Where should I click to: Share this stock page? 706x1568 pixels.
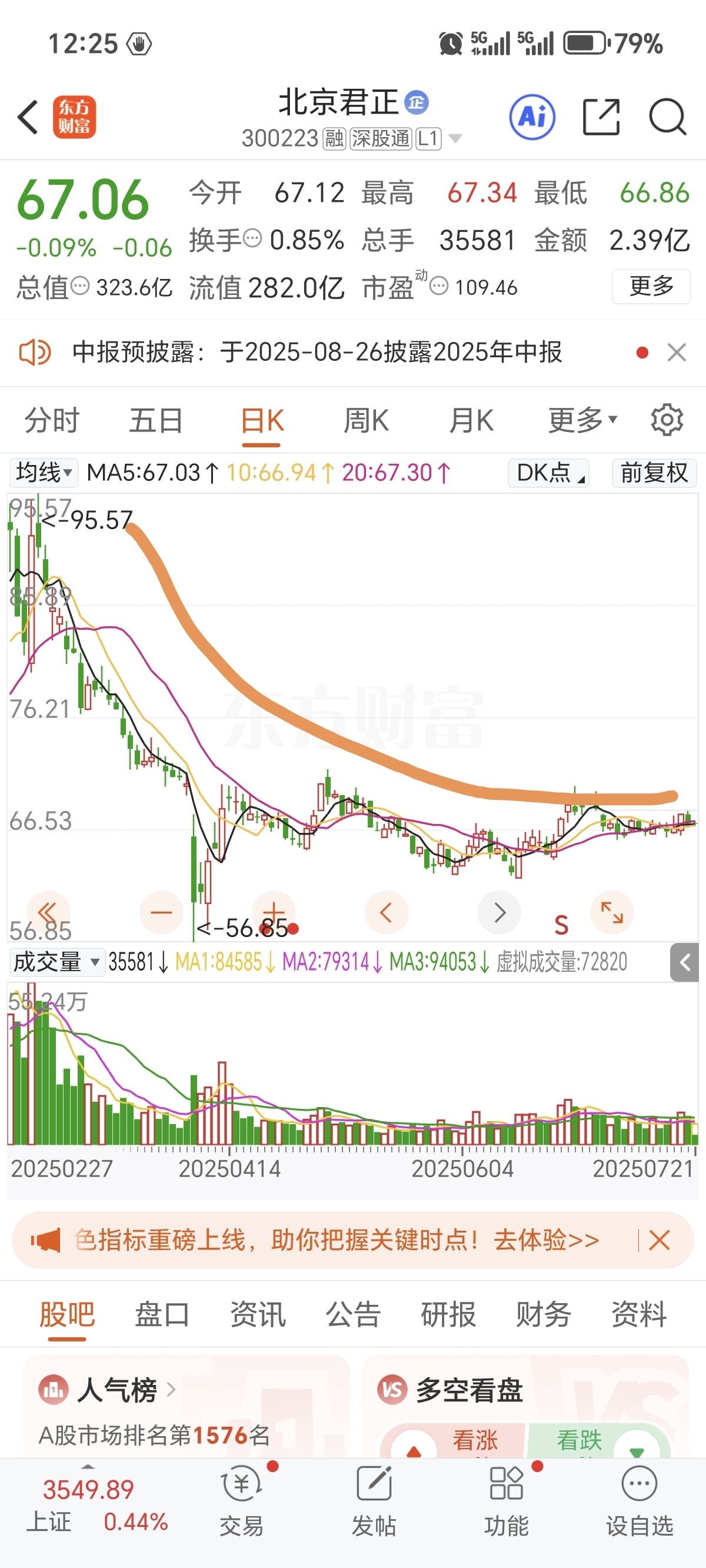pos(601,117)
